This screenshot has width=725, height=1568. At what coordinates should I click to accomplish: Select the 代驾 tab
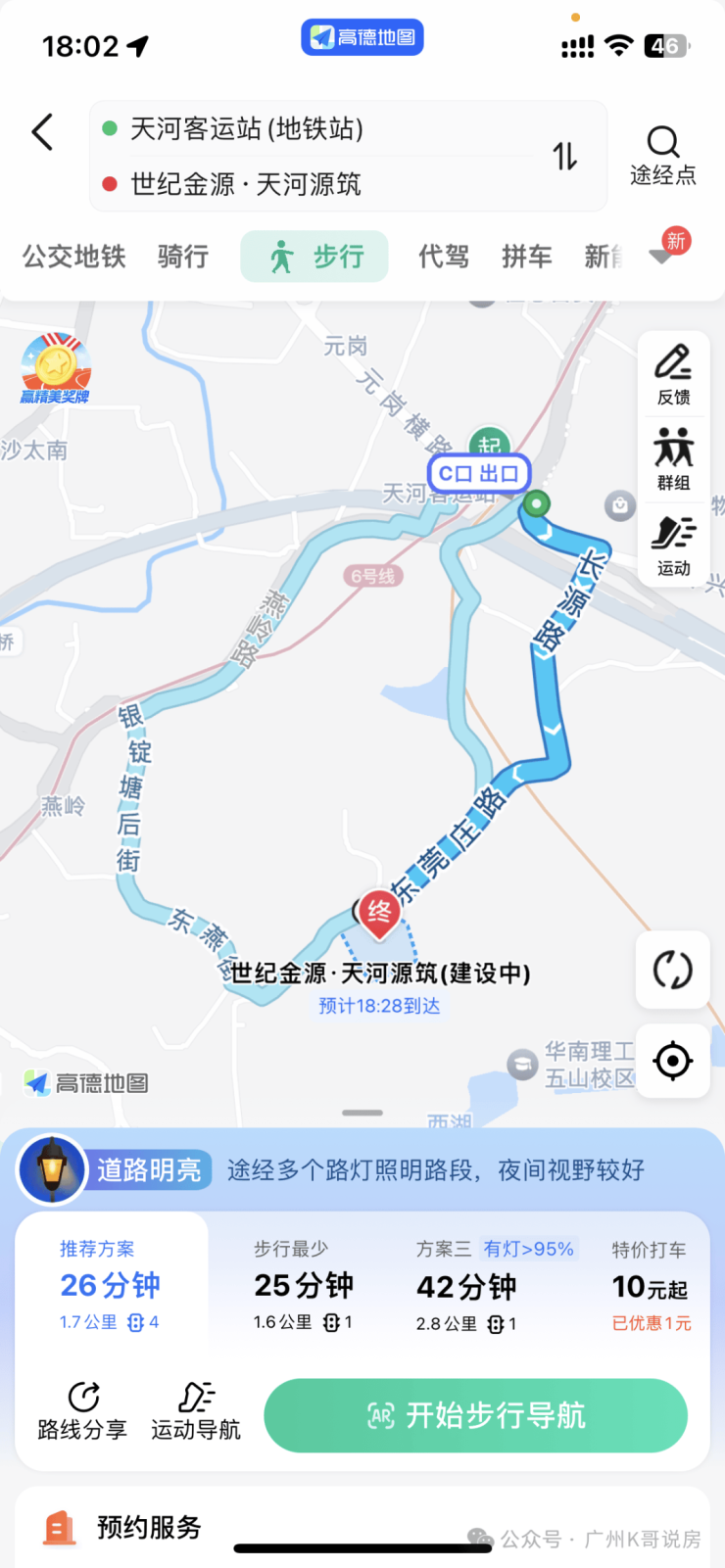444,257
